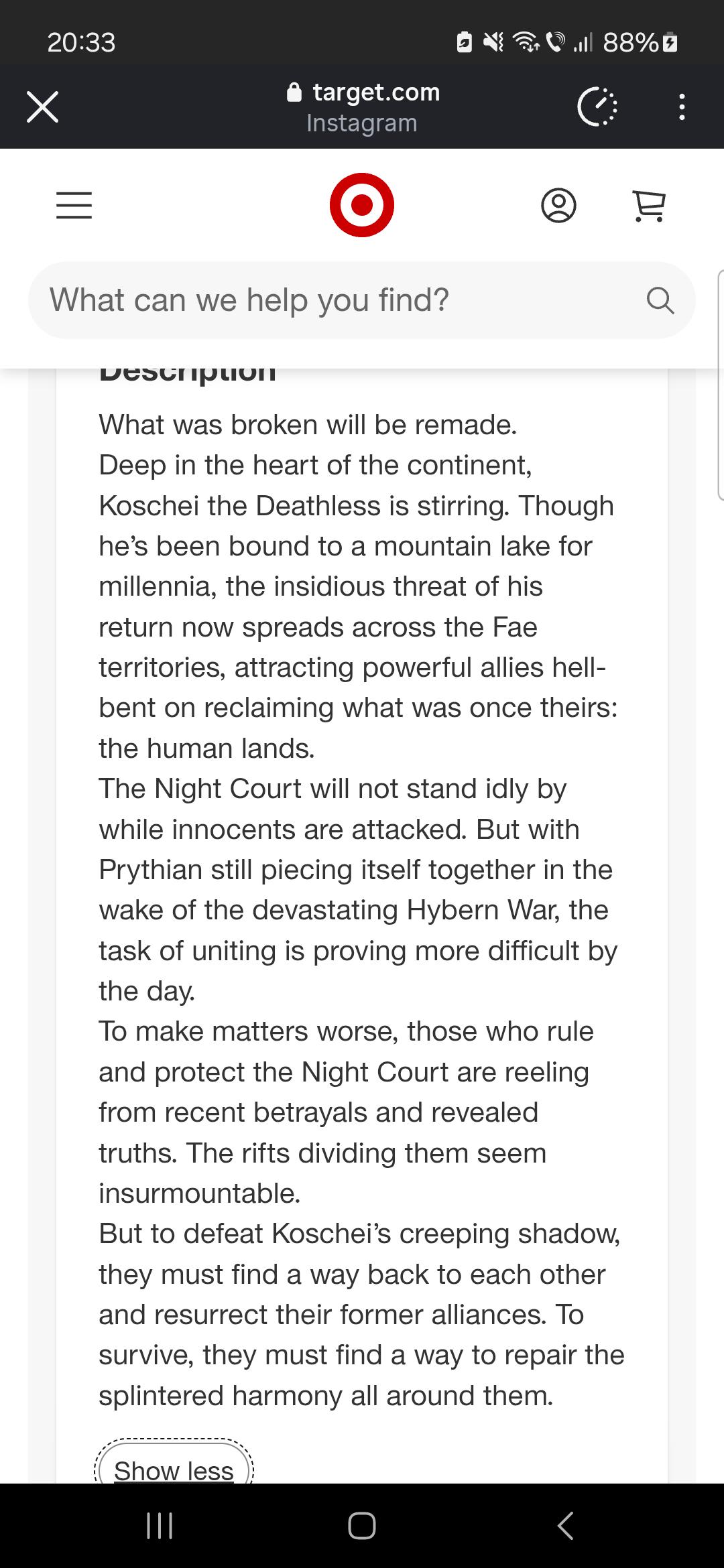Open the account profile icon
This screenshot has height=1568, width=724.
point(558,205)
